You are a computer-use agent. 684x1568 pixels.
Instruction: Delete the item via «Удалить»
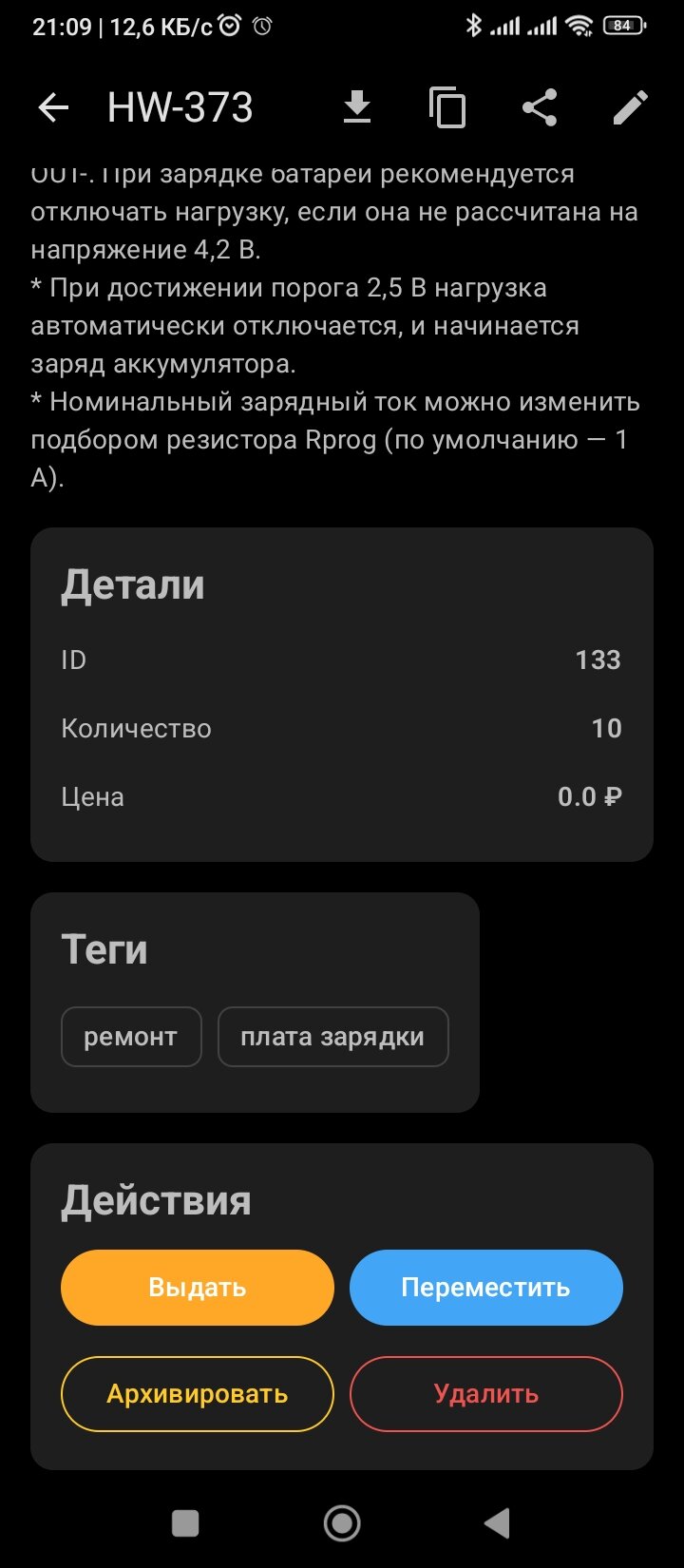pos(485,1394)
